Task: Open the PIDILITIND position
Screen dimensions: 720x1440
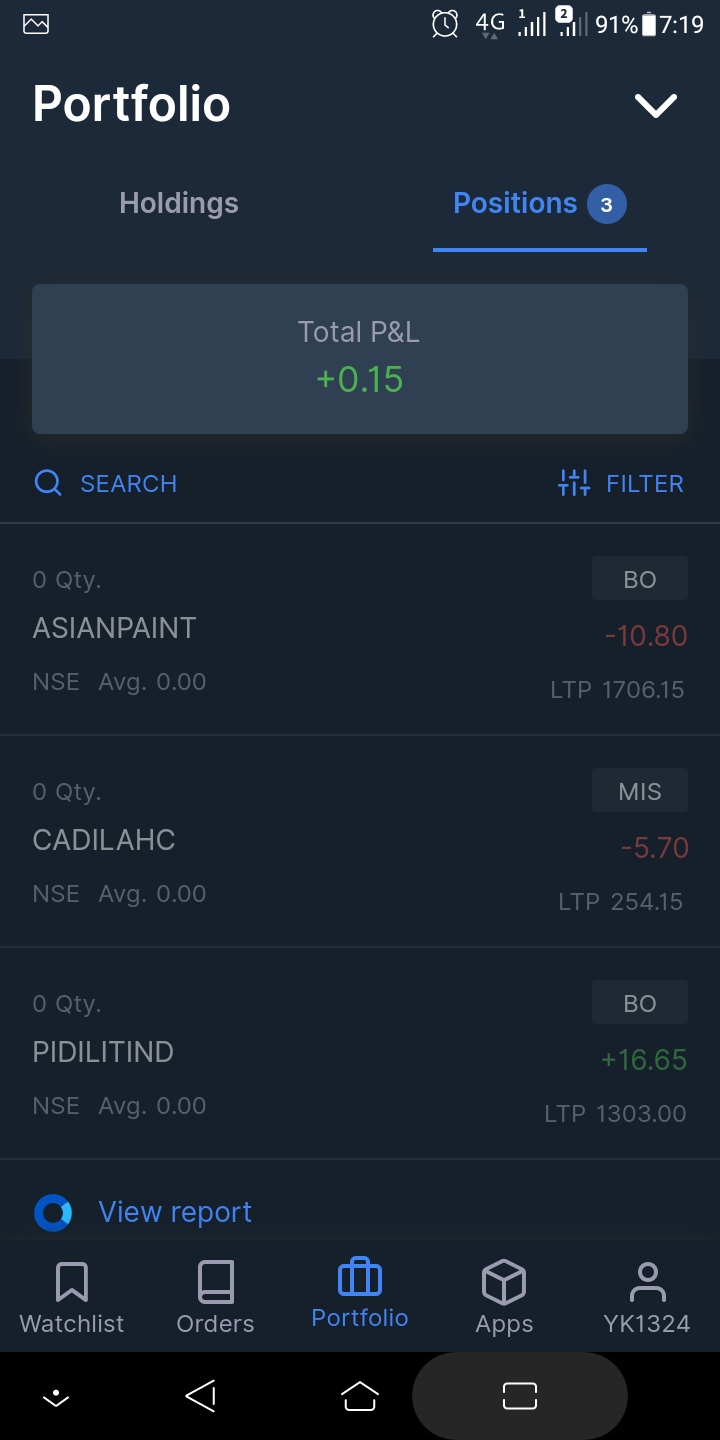Action: [360, 1054]
